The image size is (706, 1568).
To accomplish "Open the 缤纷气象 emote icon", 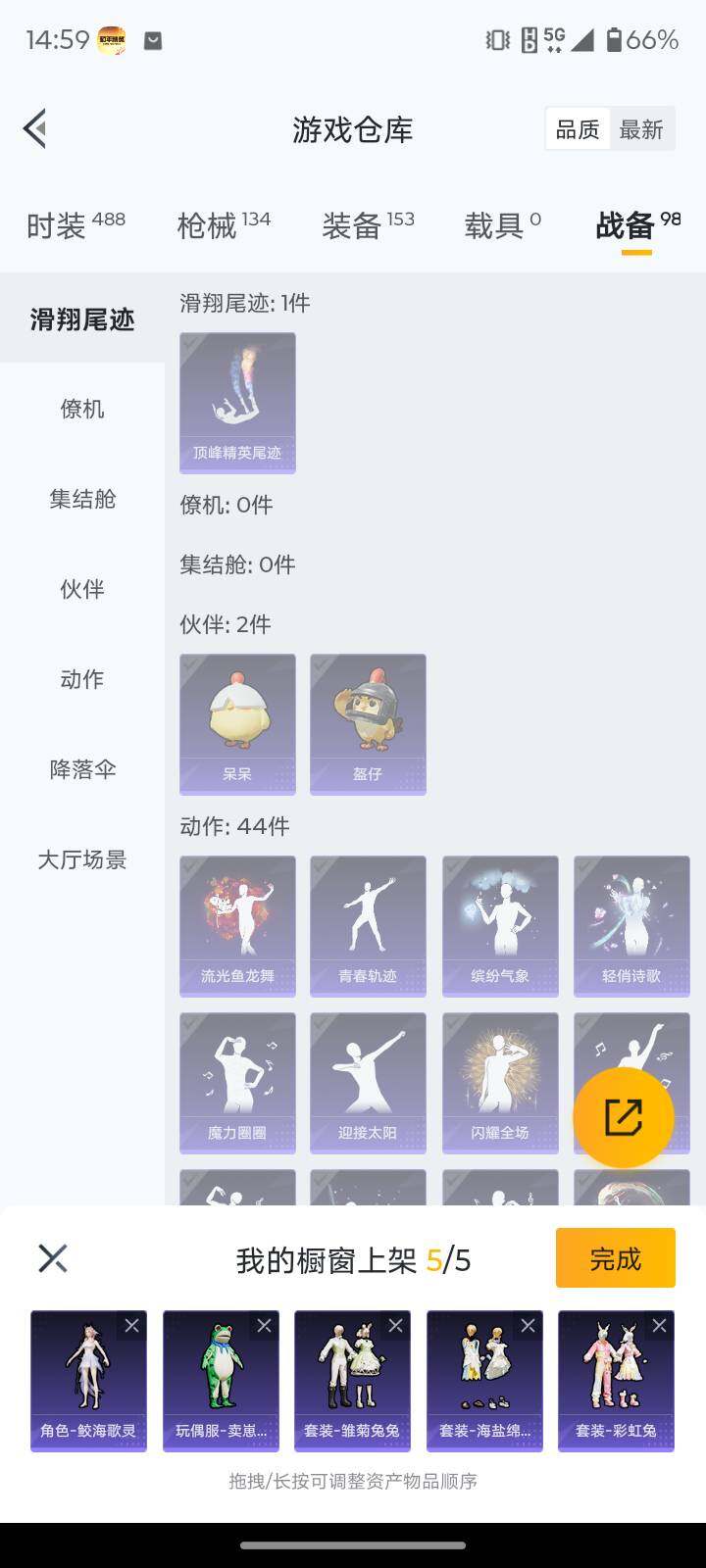I will point(499,924).
